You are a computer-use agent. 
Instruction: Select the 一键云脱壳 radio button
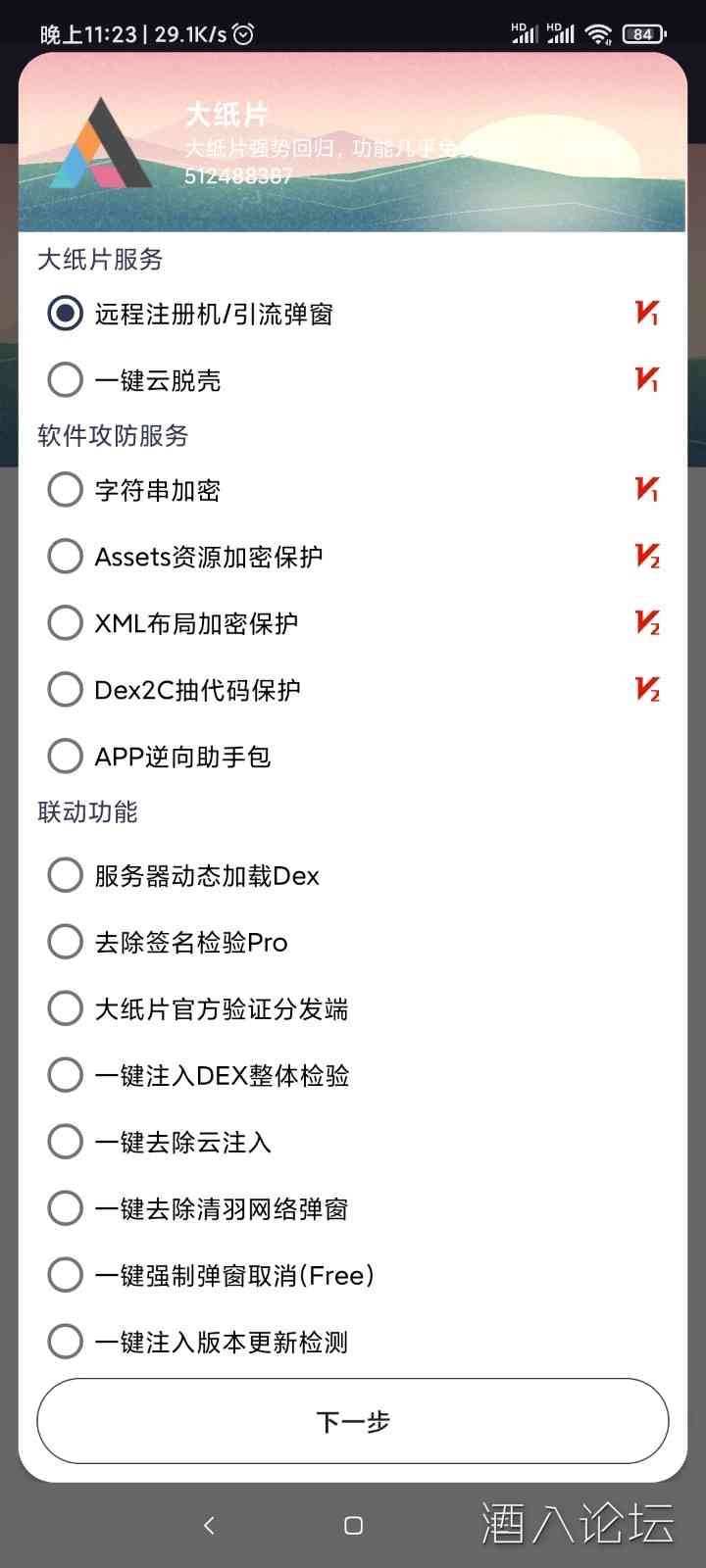coord(64,379)
